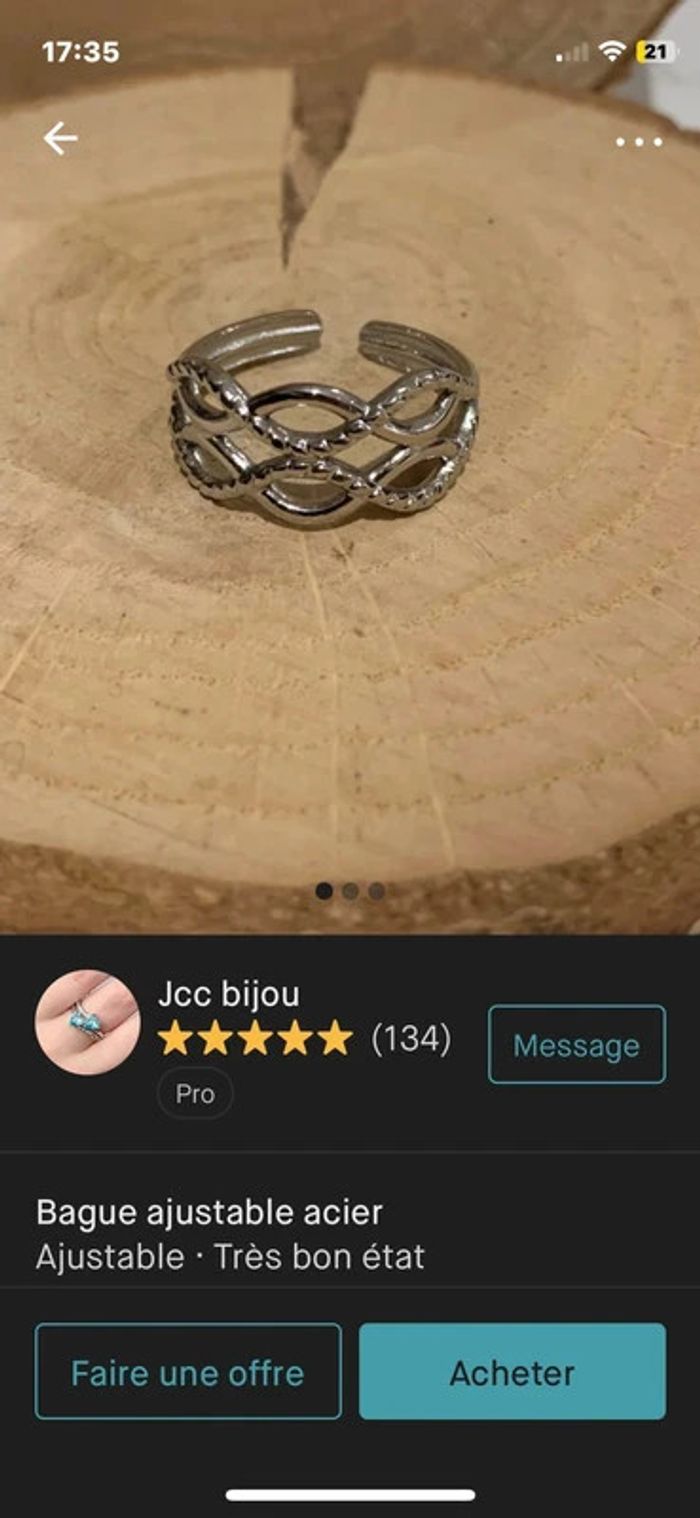Screen dimensions: 700x1518
Task: Go back using the arrow icon
Action: 60,140
